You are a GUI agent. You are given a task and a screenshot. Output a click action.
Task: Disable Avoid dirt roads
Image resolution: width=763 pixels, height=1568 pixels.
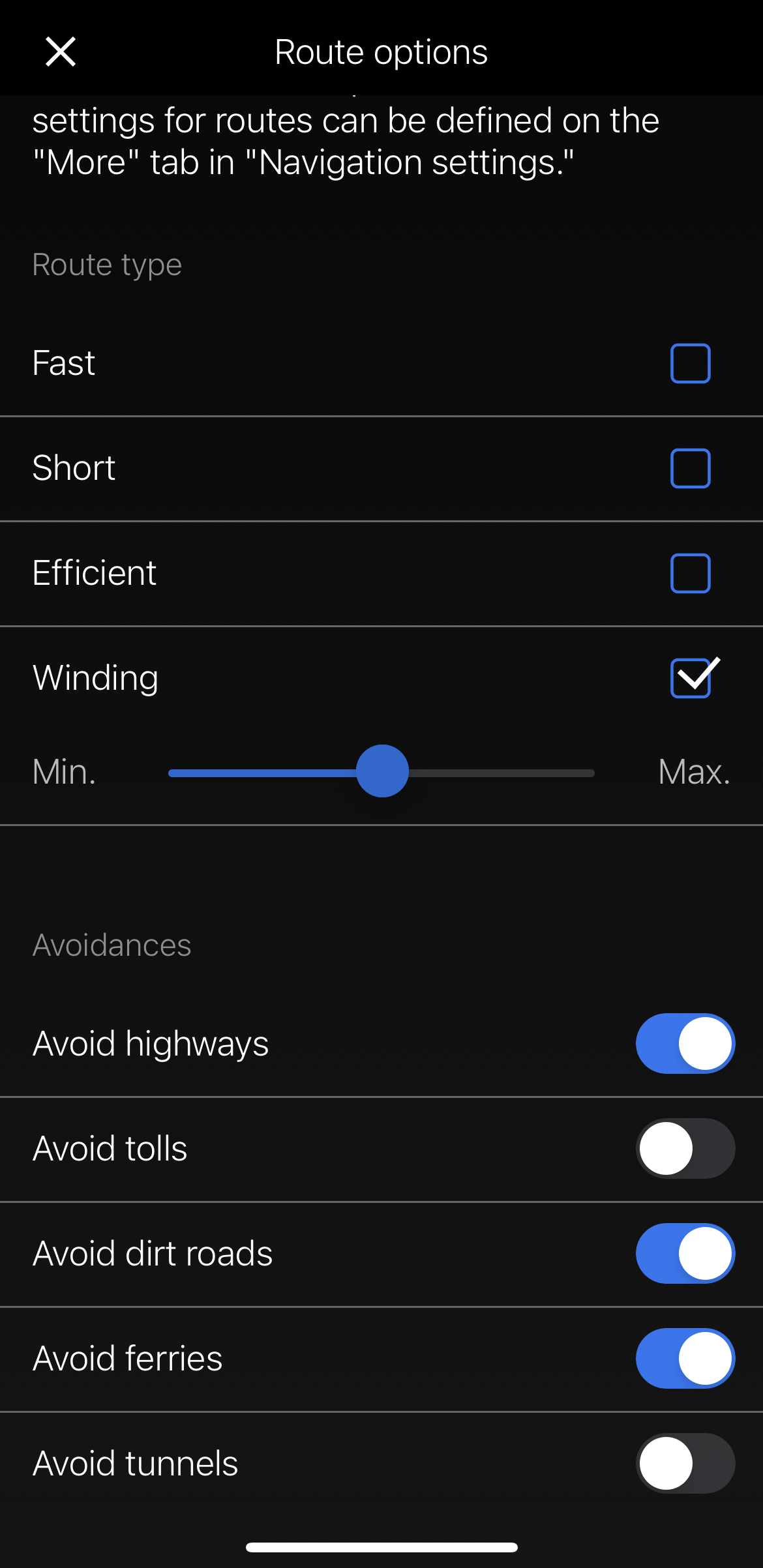pos(685,1253)
